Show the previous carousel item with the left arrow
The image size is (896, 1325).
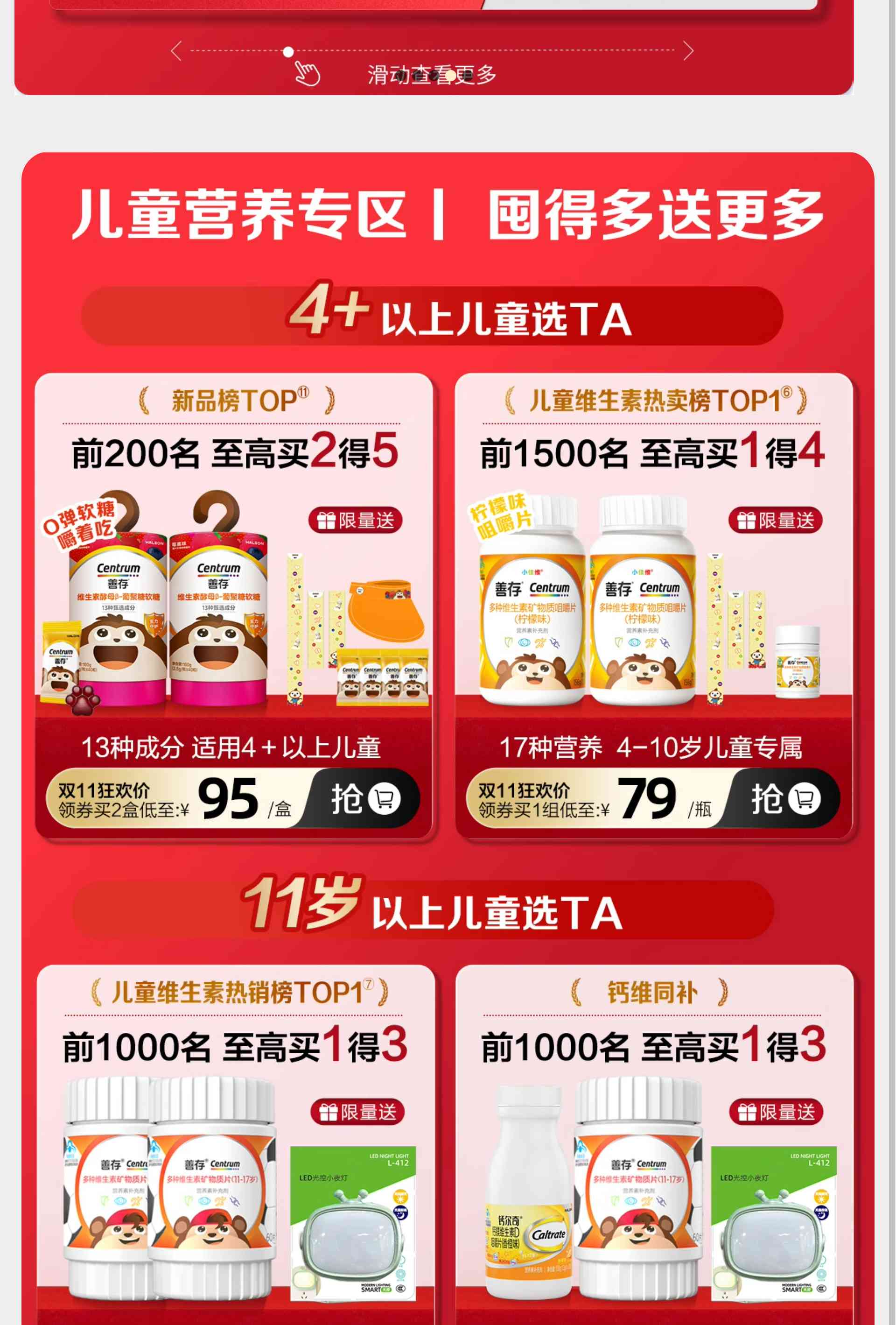(x=177, y=51)
